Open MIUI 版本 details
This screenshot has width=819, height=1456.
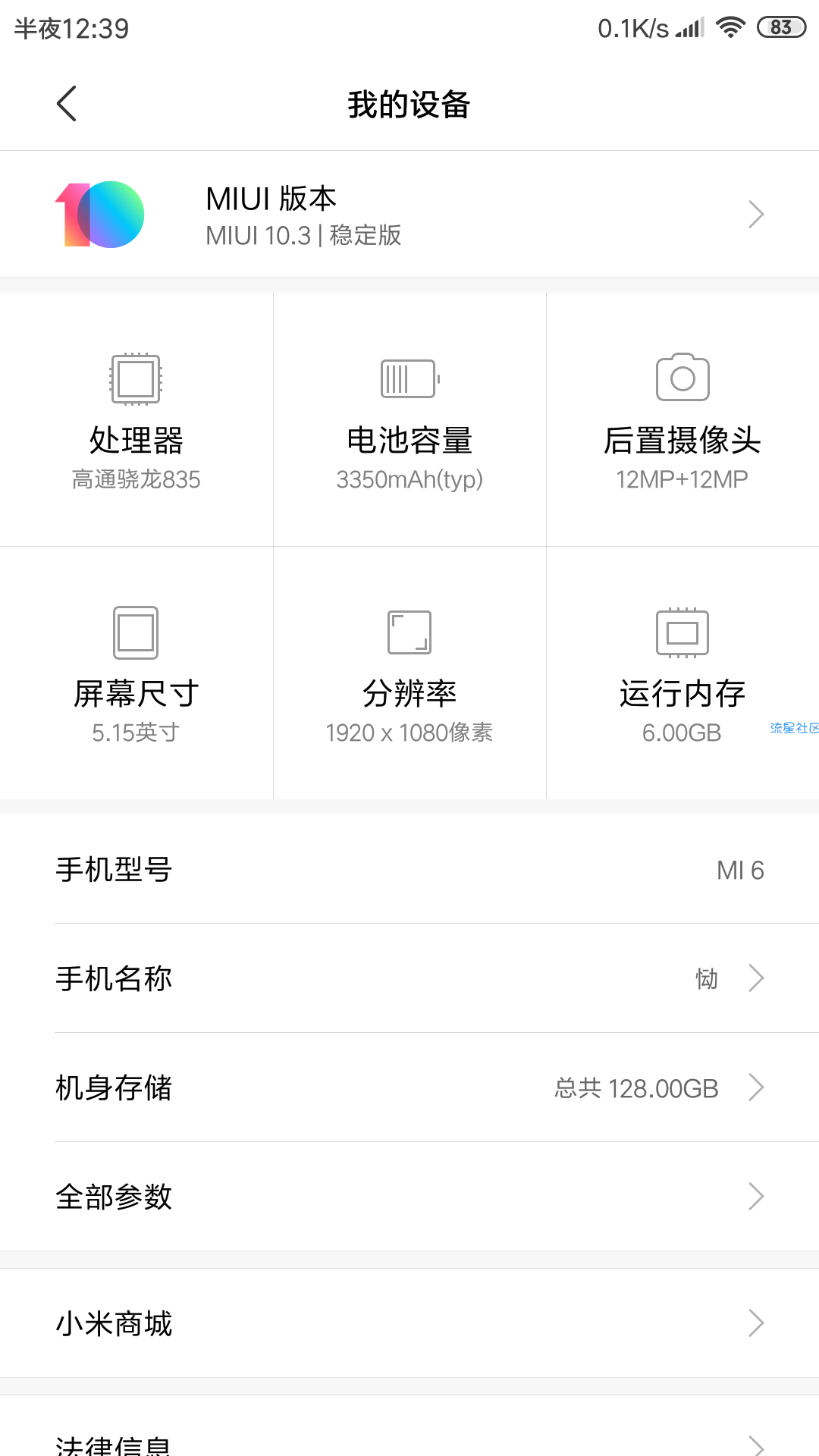(409, 215)
